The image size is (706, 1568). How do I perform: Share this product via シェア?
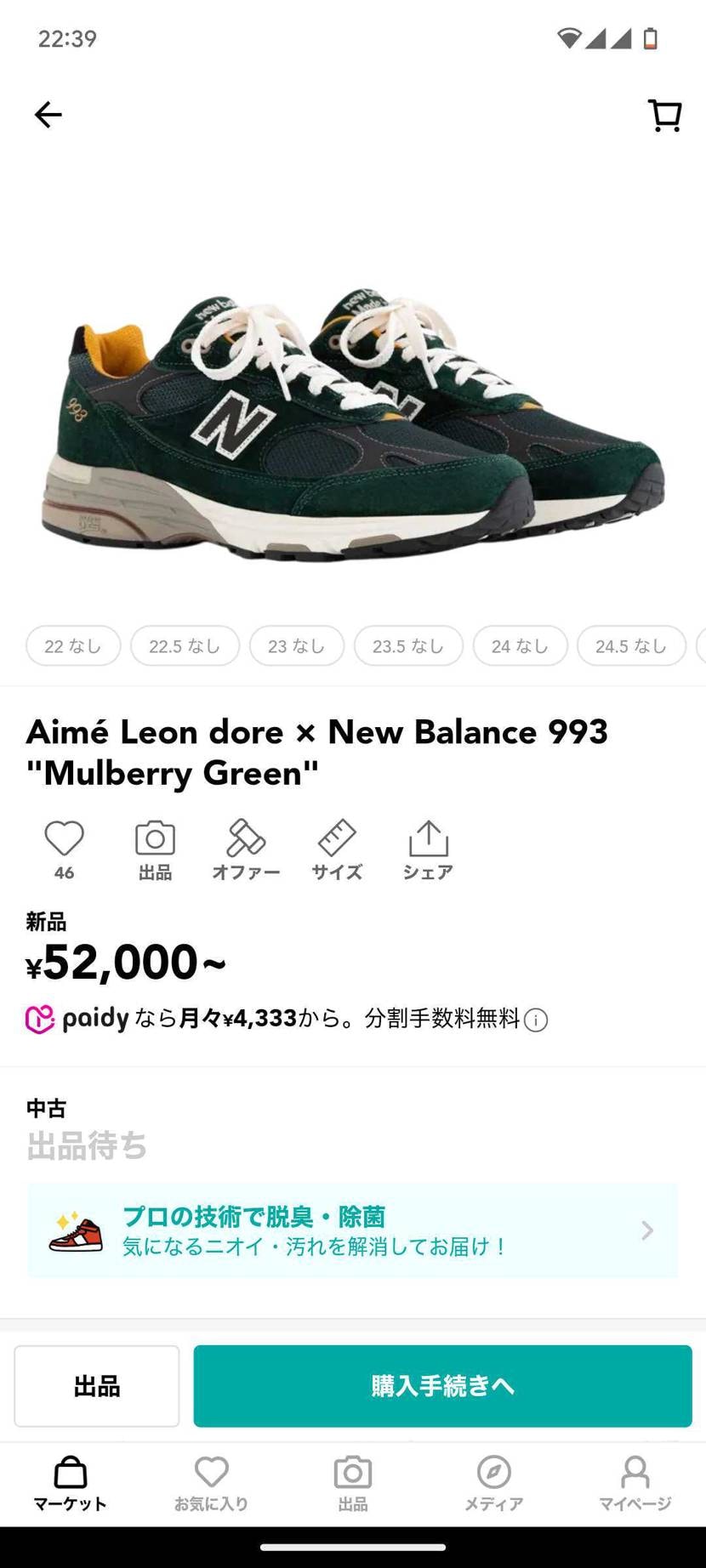point(428,849)
